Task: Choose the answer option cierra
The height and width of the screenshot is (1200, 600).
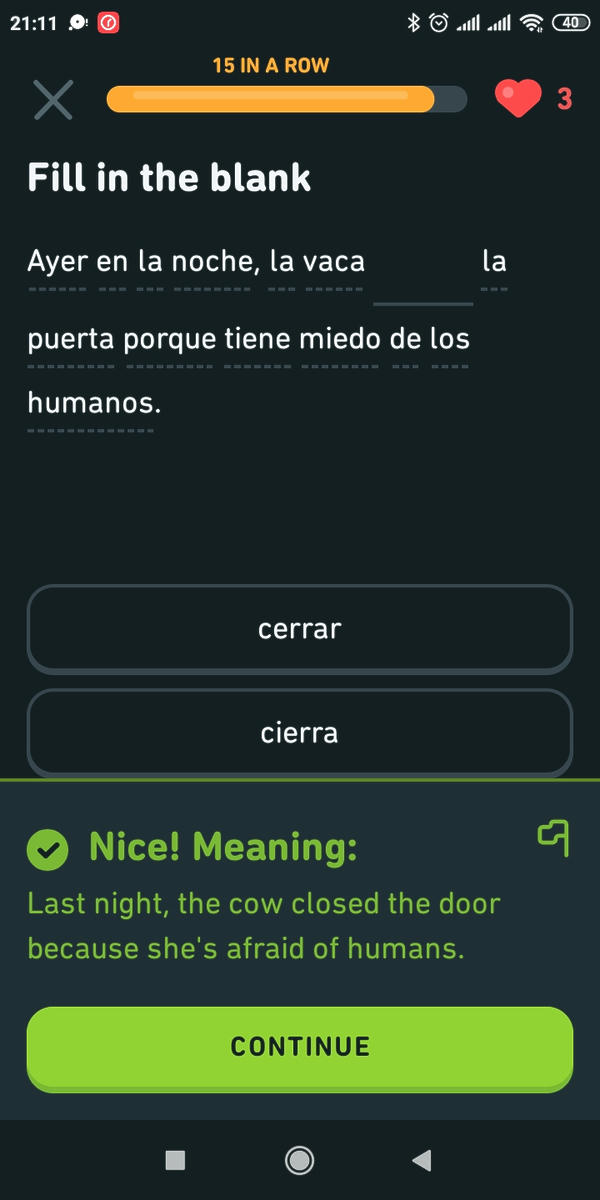Action: coord(300,733)
